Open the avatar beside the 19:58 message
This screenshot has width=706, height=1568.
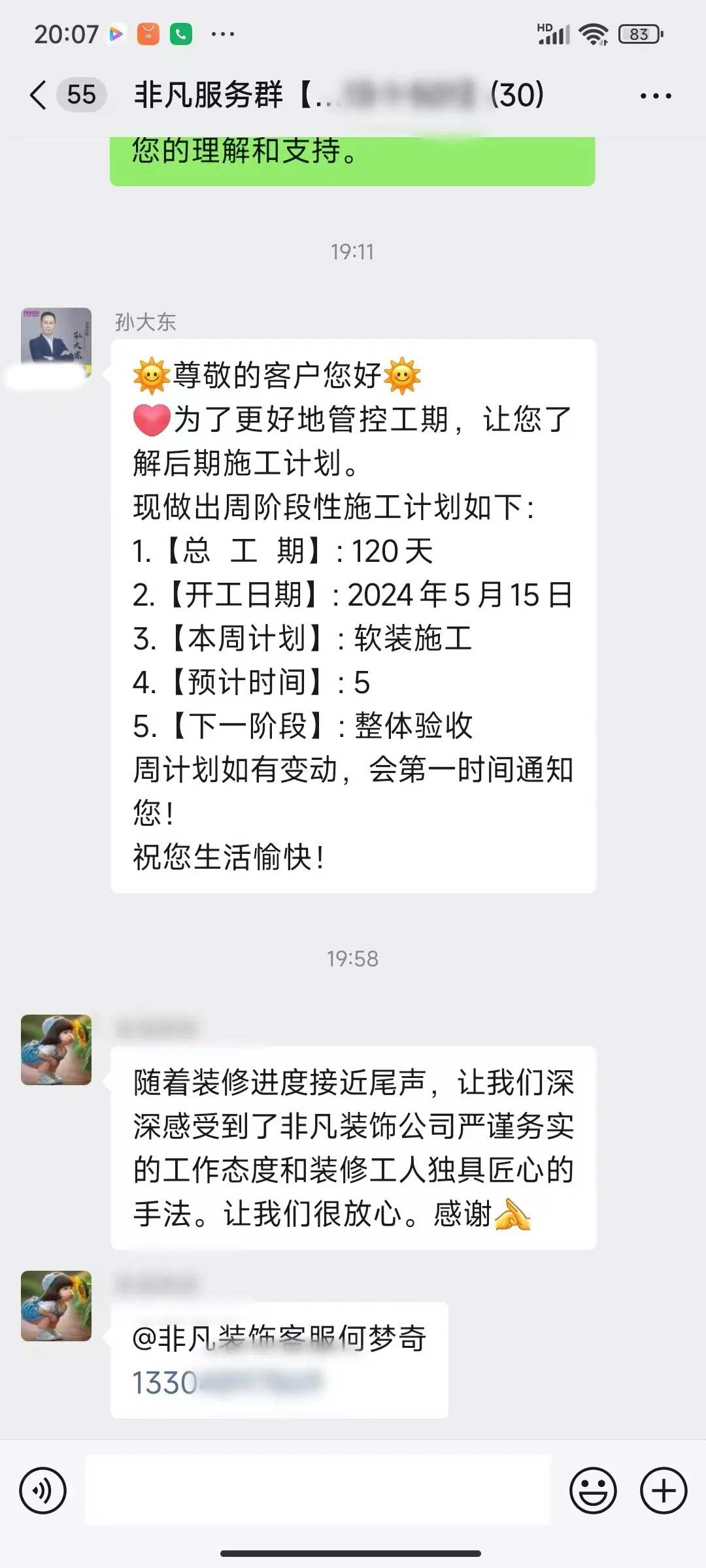(56, 1049)
